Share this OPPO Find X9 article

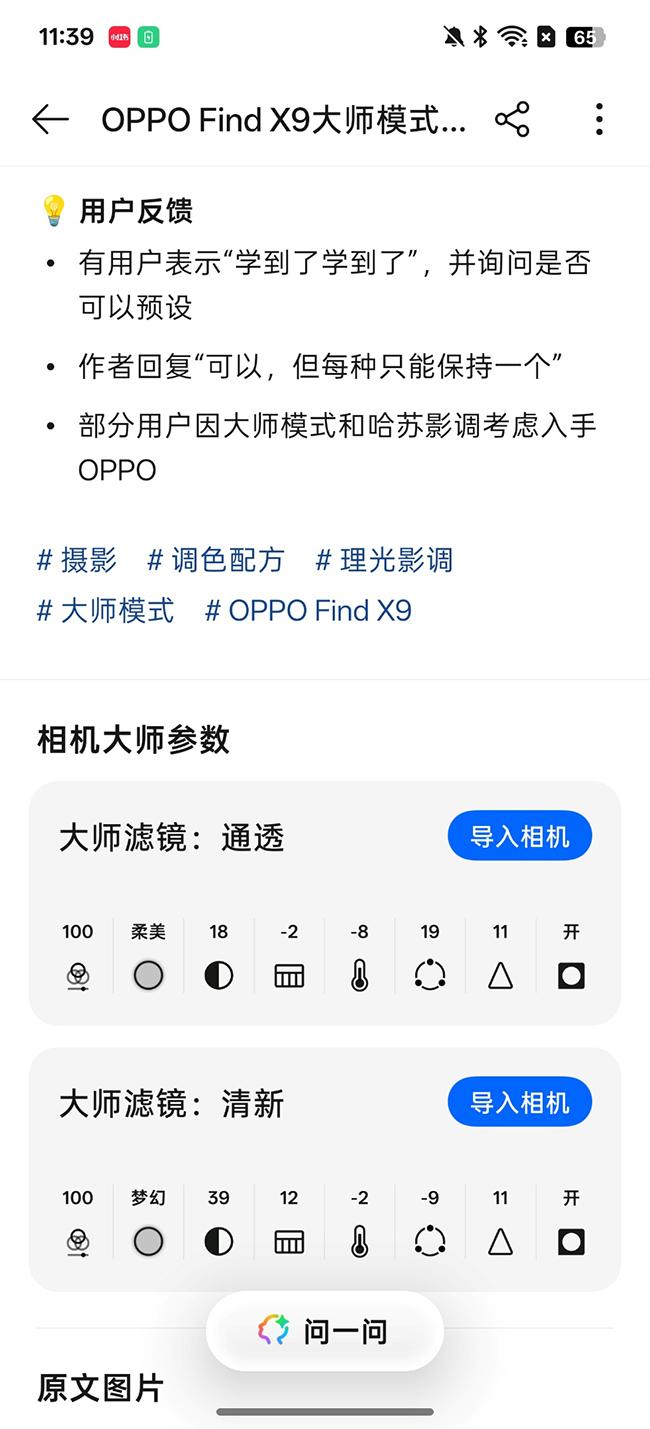pyautogui.click(x=512, y=120)
